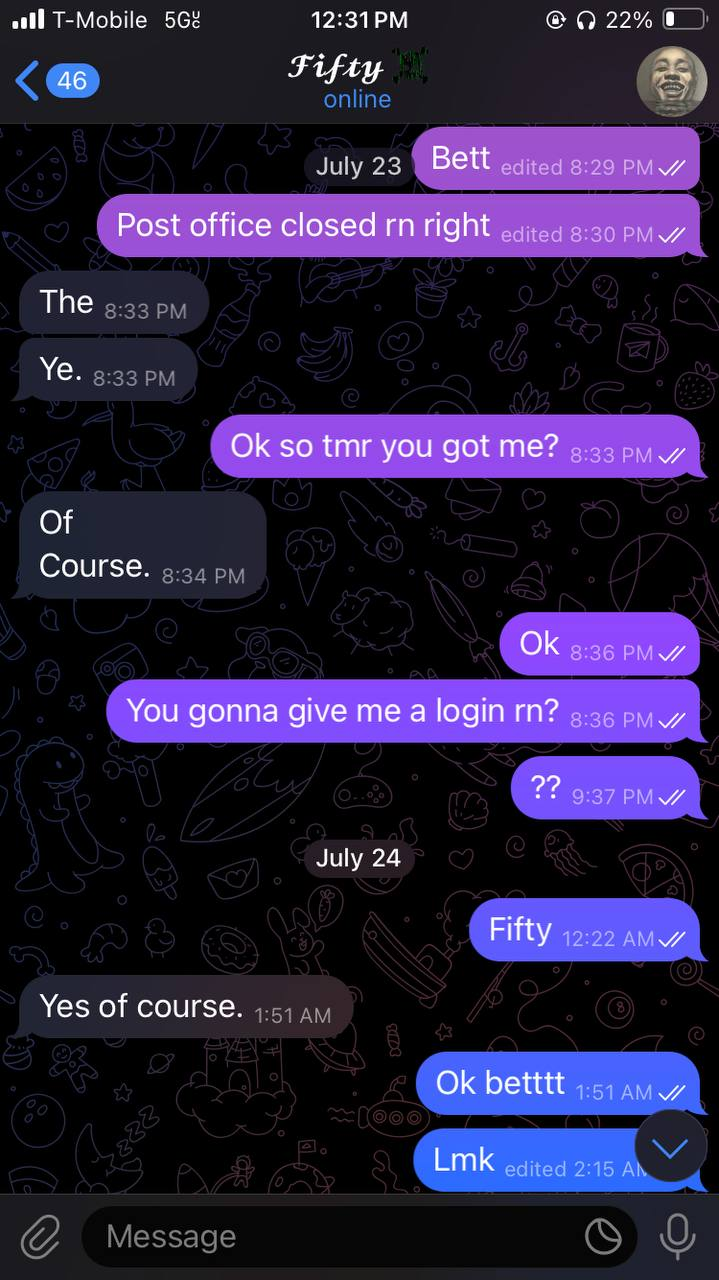
Task: Attach a file with the paperclip
Action: [40, 1237]
